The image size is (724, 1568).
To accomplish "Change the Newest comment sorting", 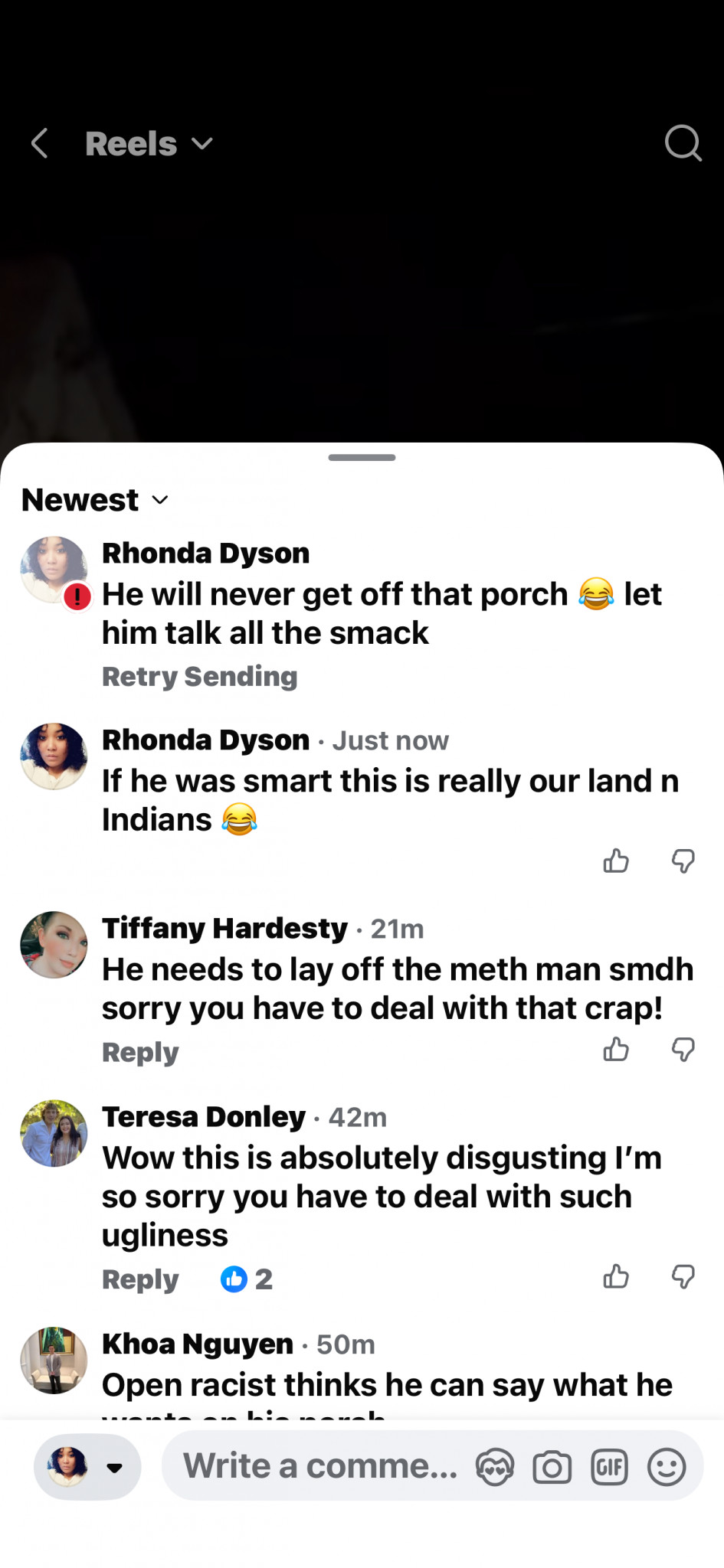I will pos(95,500).
